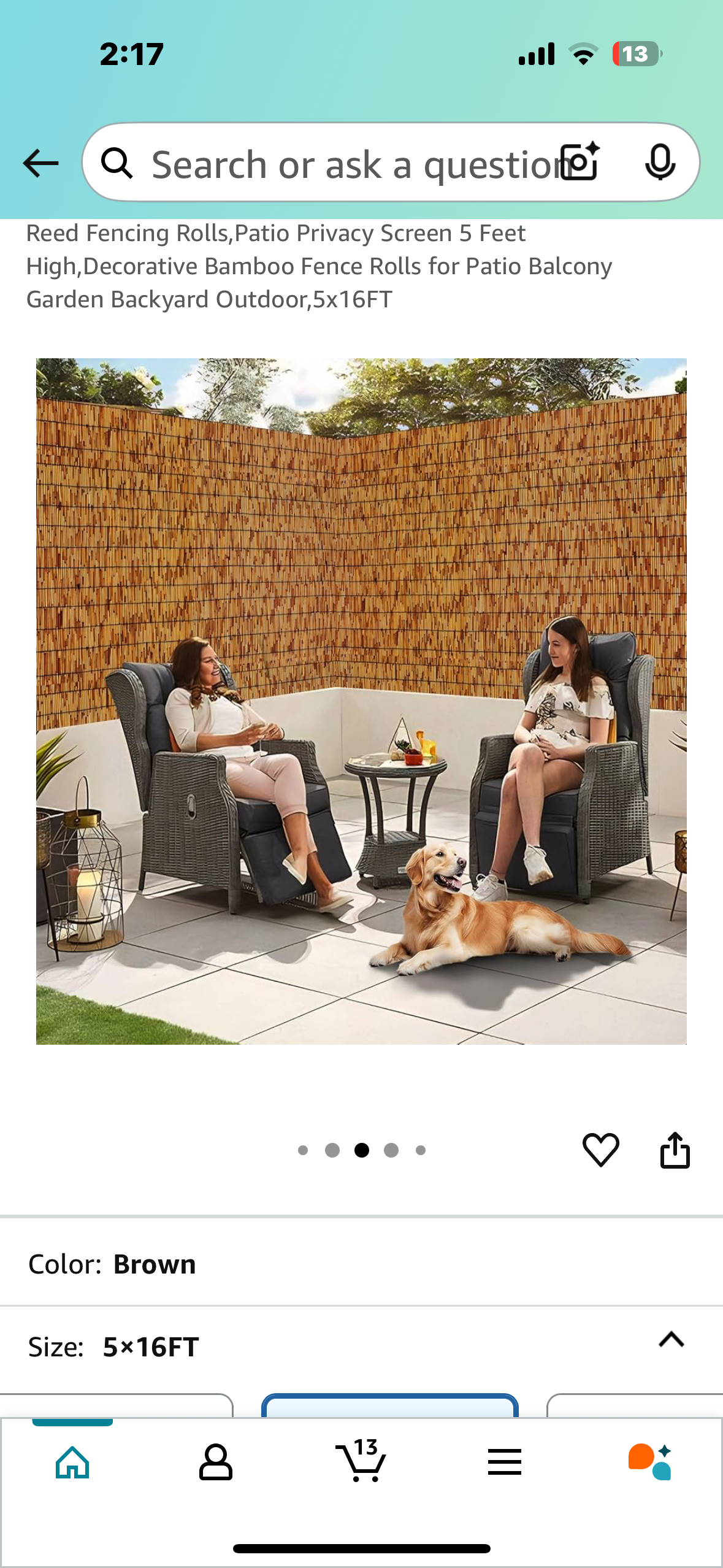Add product to wish list with heart
Image resolution: width=723 pixels, height=1568 pixels.
click(x=600, y=1150)
